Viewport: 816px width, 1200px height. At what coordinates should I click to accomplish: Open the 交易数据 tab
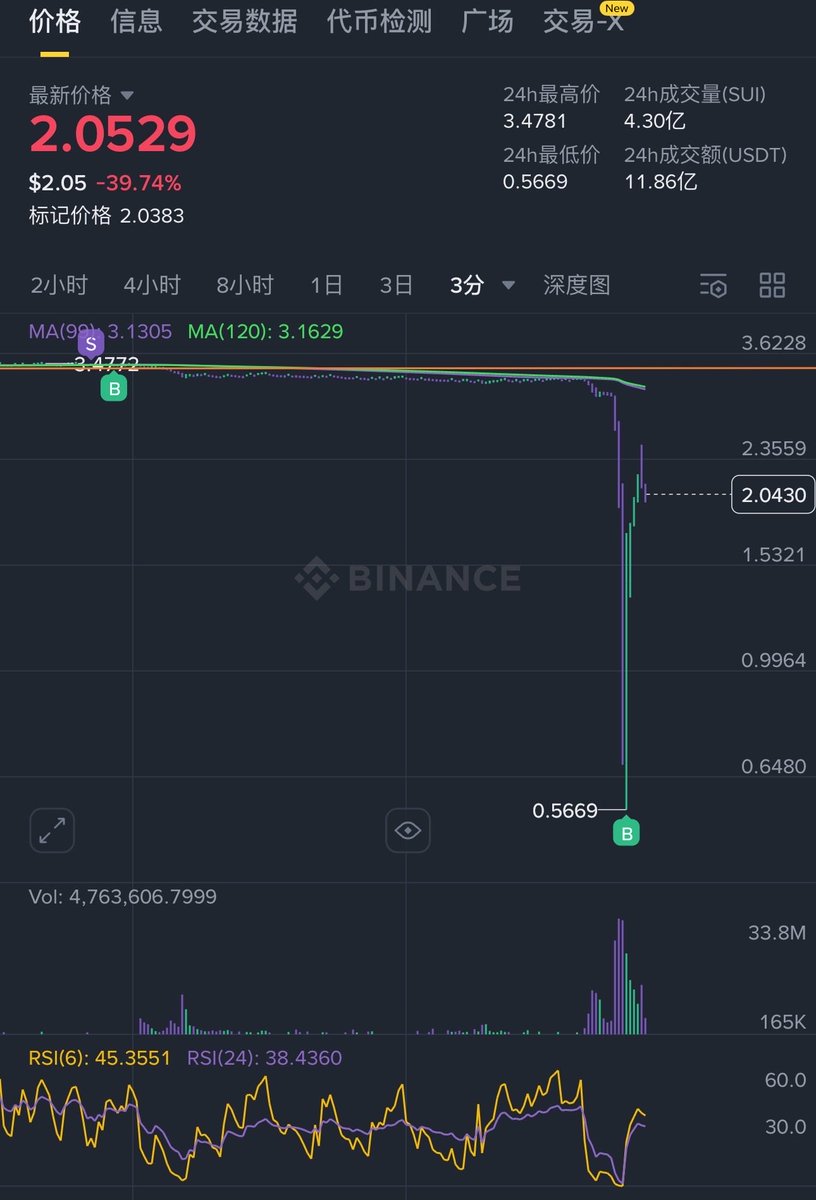(244, 21)
